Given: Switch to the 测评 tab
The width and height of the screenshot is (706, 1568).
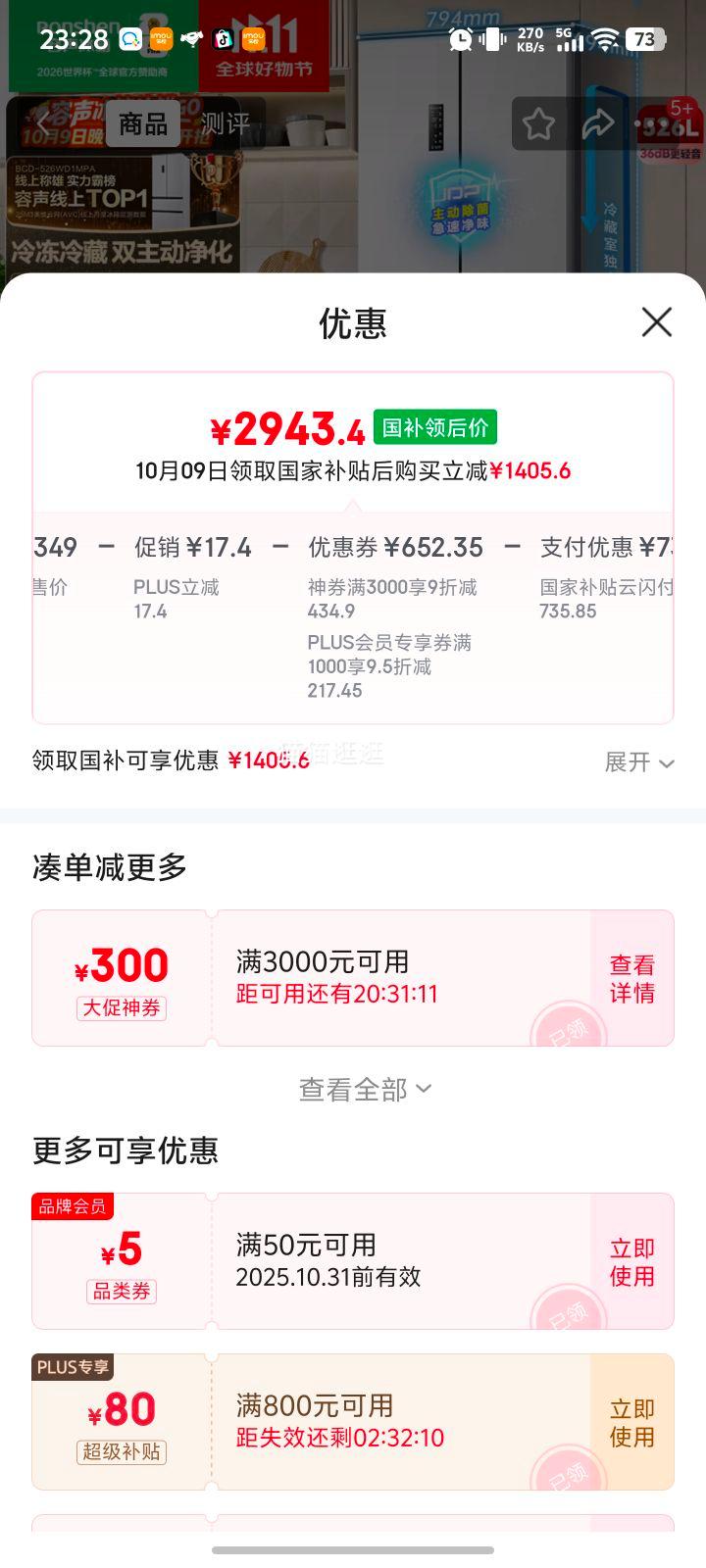Looking at the screenshot, I should [225, 123].
